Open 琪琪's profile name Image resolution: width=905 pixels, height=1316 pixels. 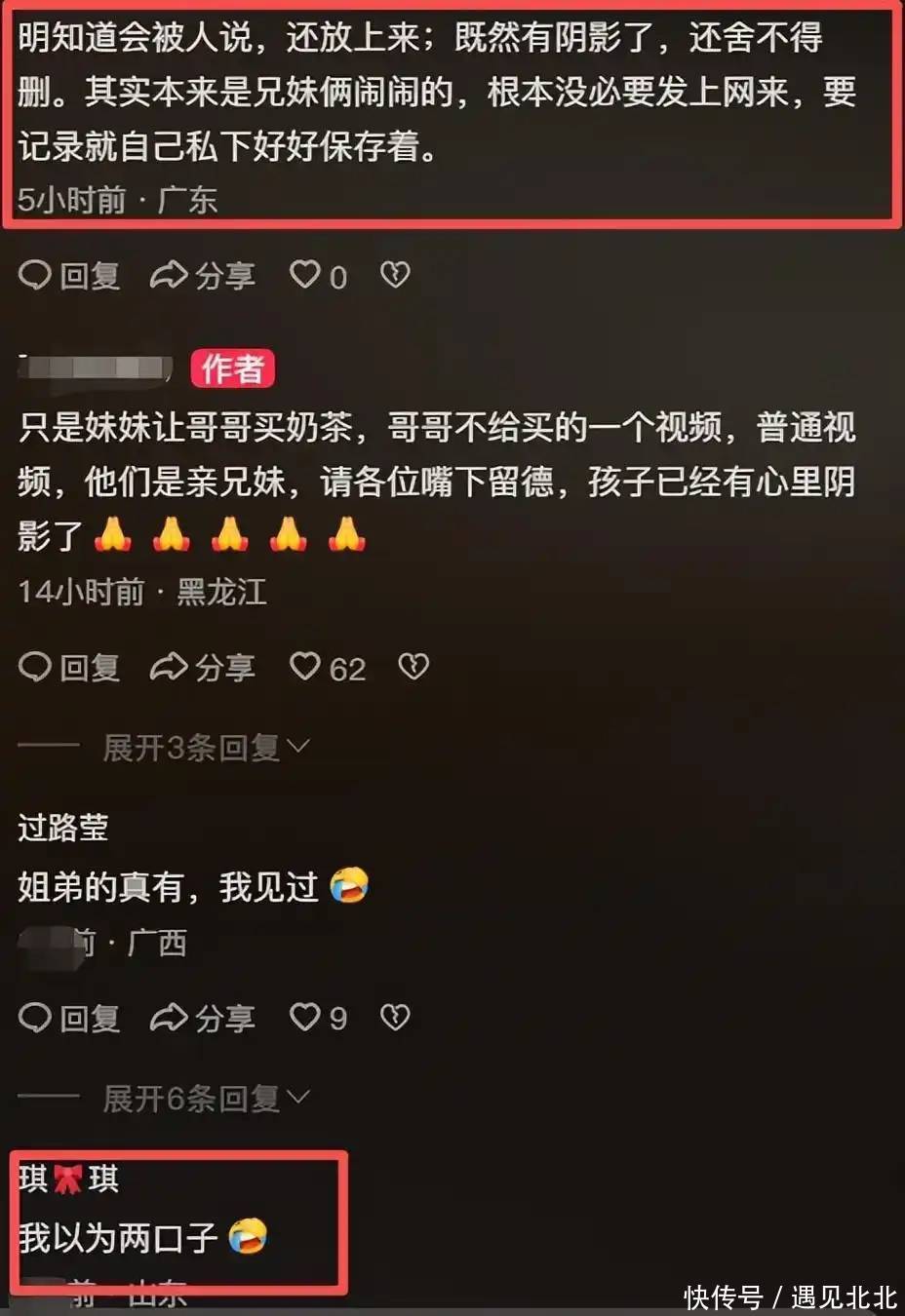pos(68,1180)
